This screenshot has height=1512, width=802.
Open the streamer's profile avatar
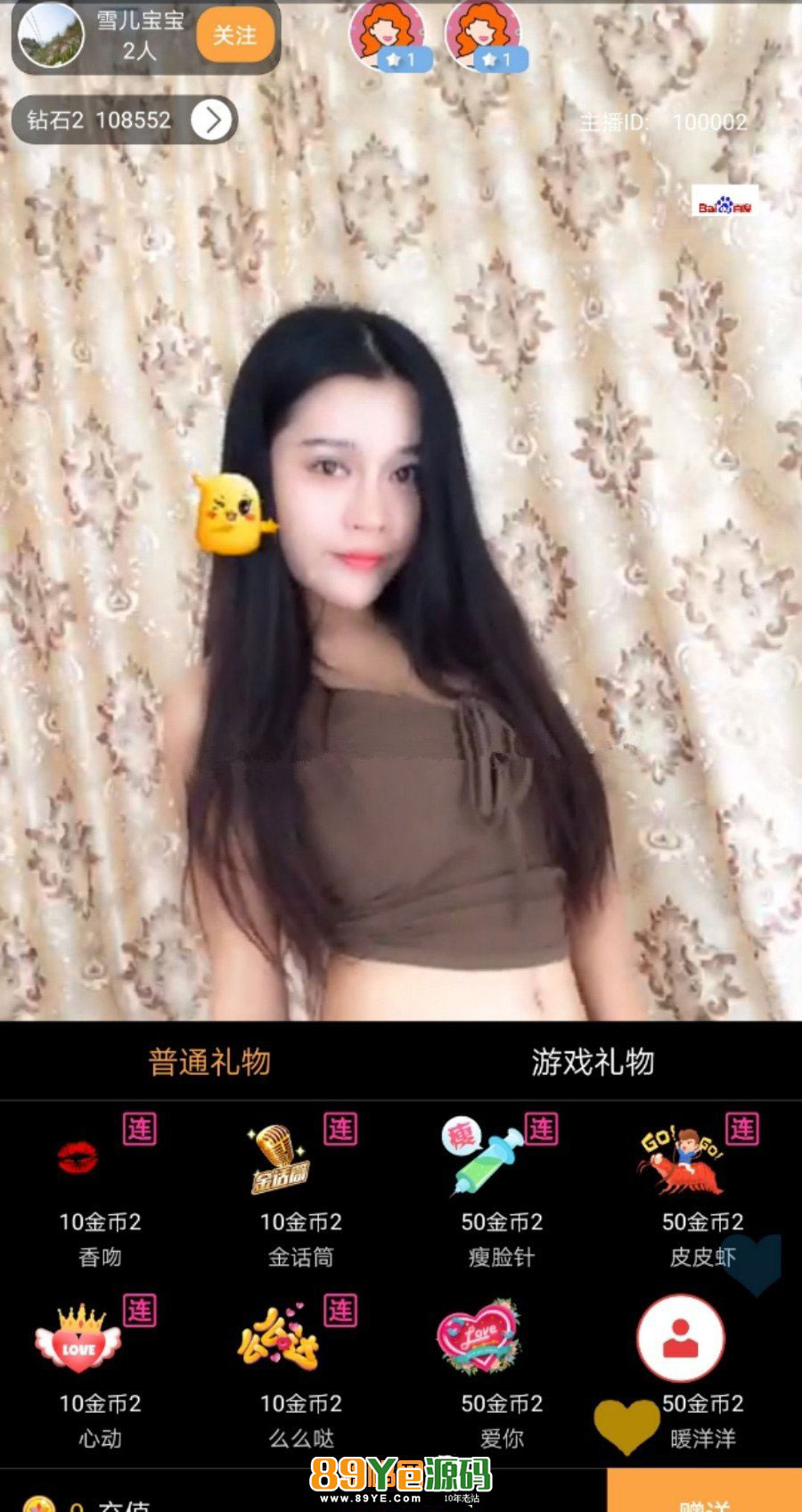[51, 35]
